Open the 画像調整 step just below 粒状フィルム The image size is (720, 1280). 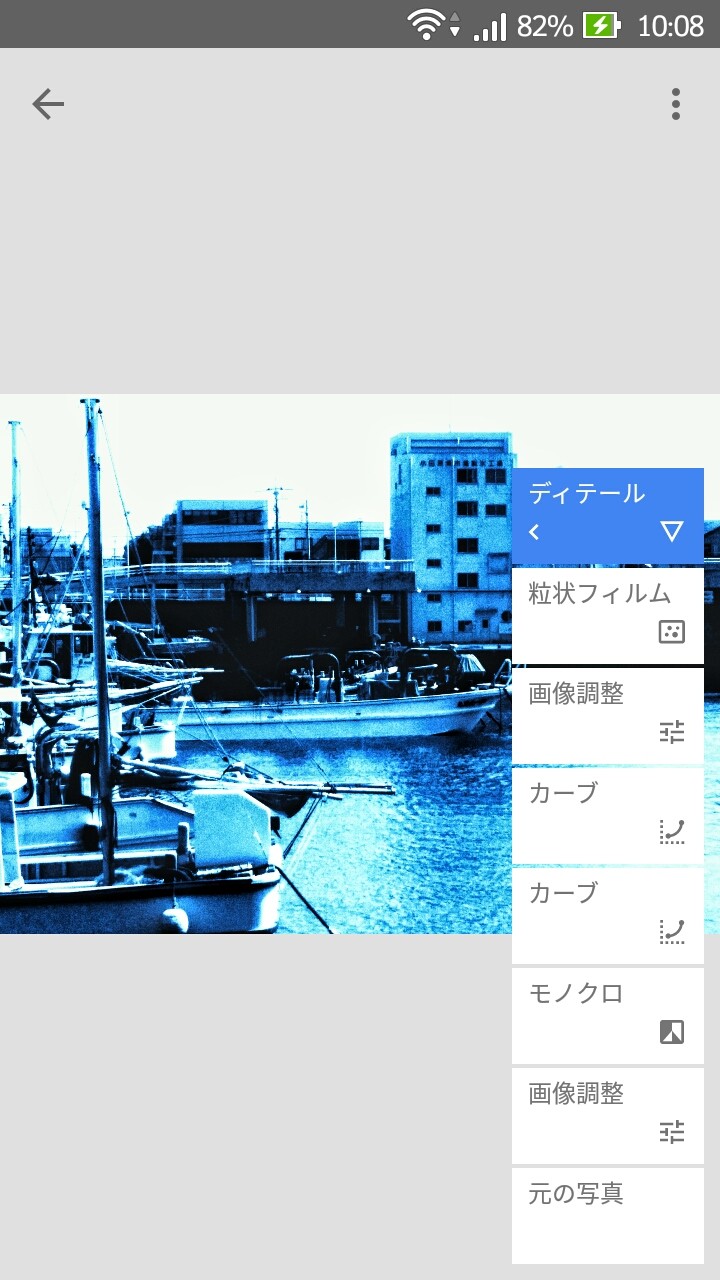(x=607, y=714)
